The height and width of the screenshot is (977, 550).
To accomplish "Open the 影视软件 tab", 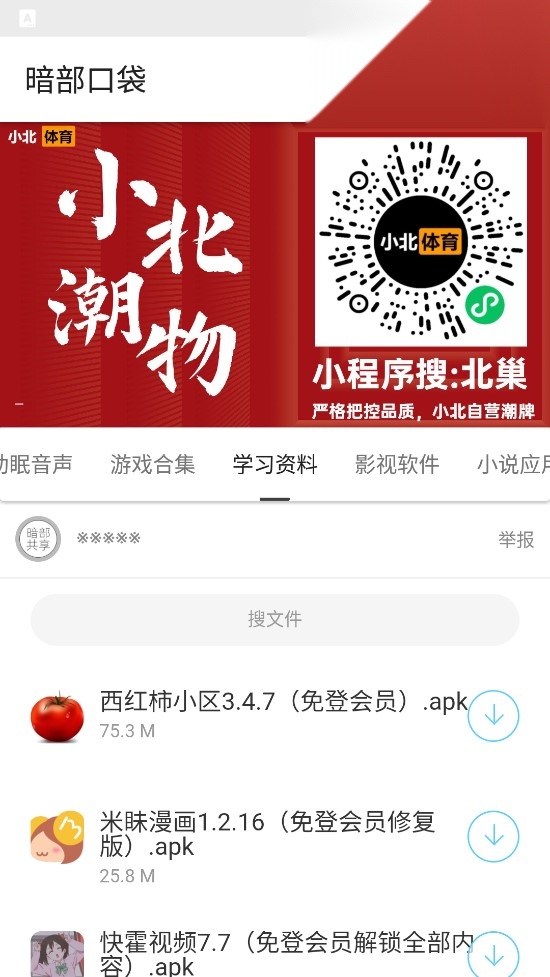I will (x=397, y=464).
